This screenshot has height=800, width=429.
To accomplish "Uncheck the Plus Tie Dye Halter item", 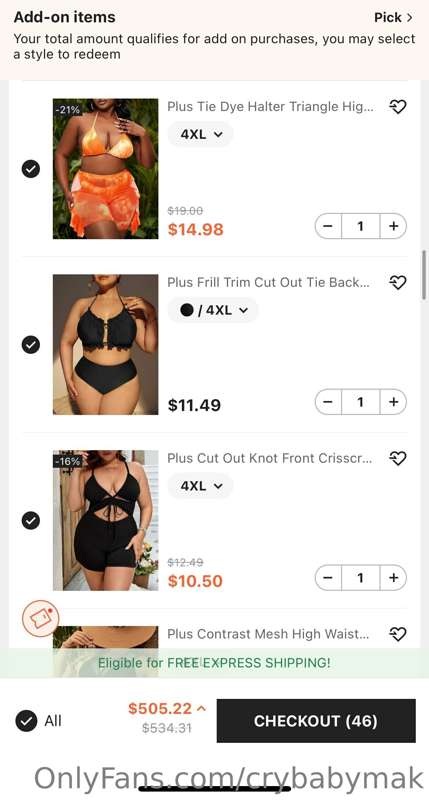I will [31, 169].
